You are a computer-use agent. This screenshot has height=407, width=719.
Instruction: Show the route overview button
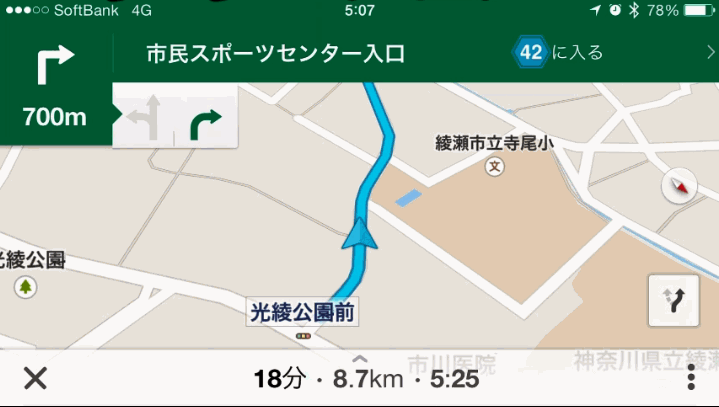tap(673, 300)
